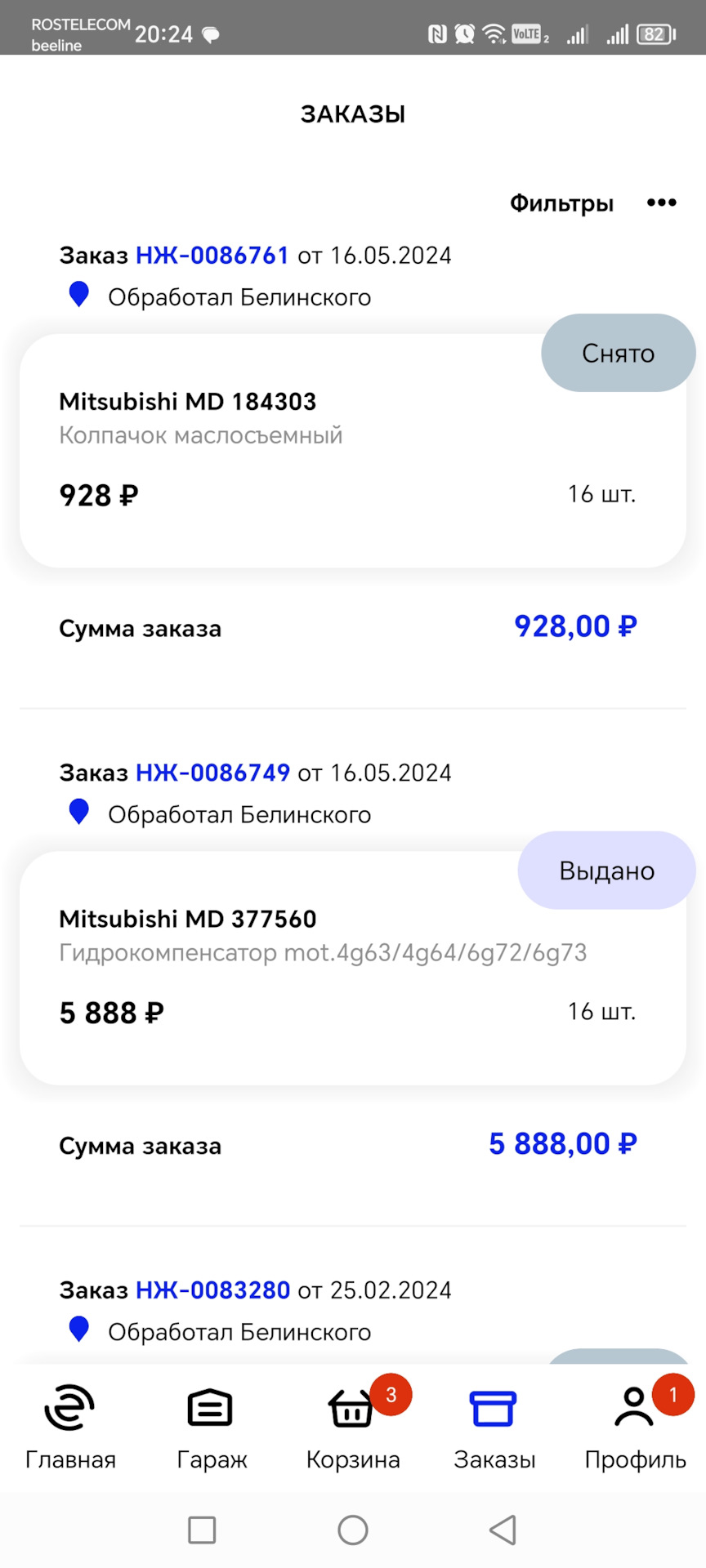Open order link НЖ-0083280

212,1290
